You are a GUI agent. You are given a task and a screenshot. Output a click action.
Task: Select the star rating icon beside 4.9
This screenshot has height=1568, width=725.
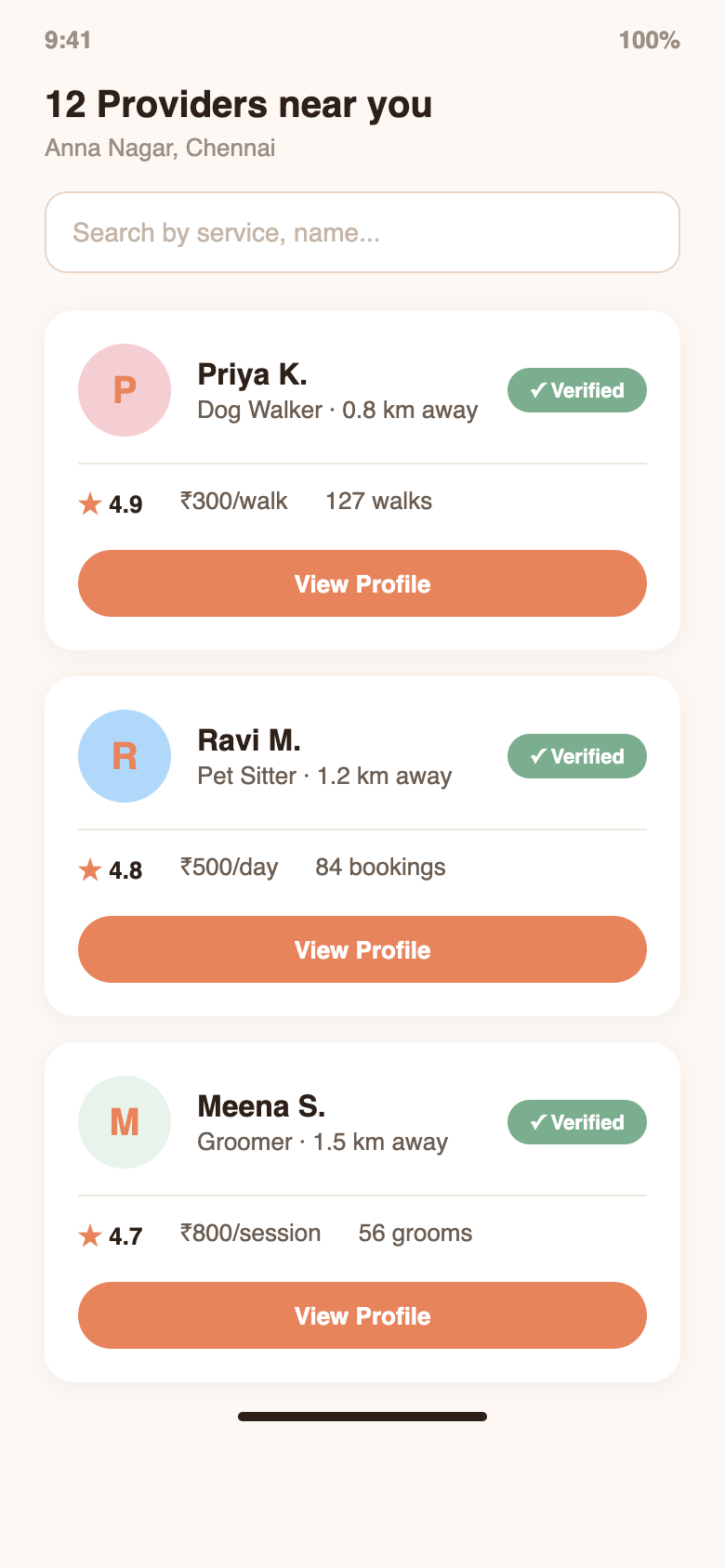pos(90,503)
